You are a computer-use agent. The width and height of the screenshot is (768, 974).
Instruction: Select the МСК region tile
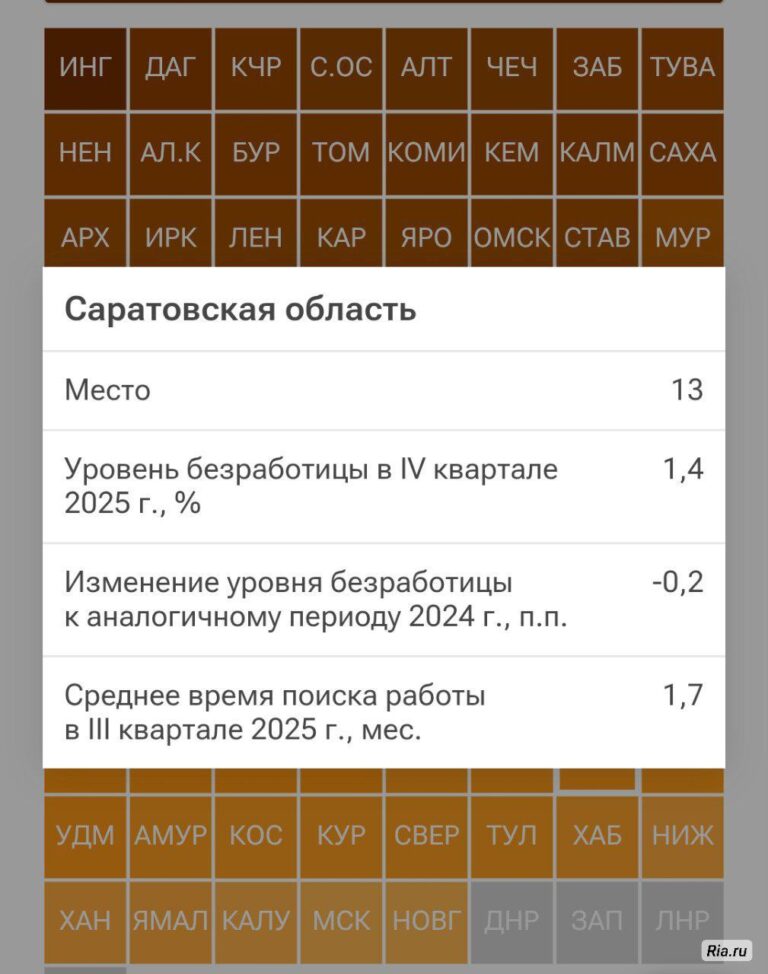point(341,920)
